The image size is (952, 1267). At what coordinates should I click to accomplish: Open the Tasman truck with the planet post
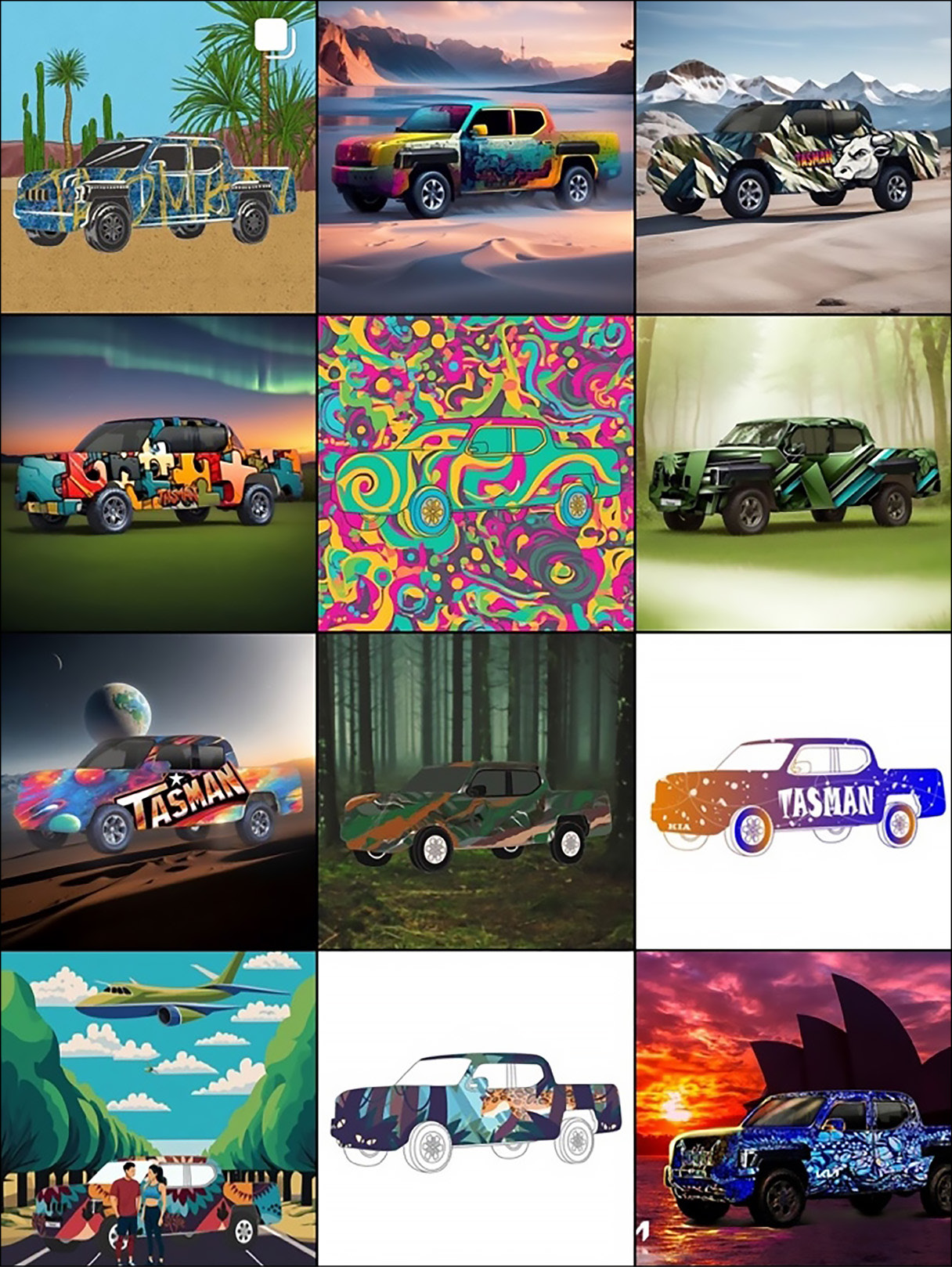click(157, 791)
